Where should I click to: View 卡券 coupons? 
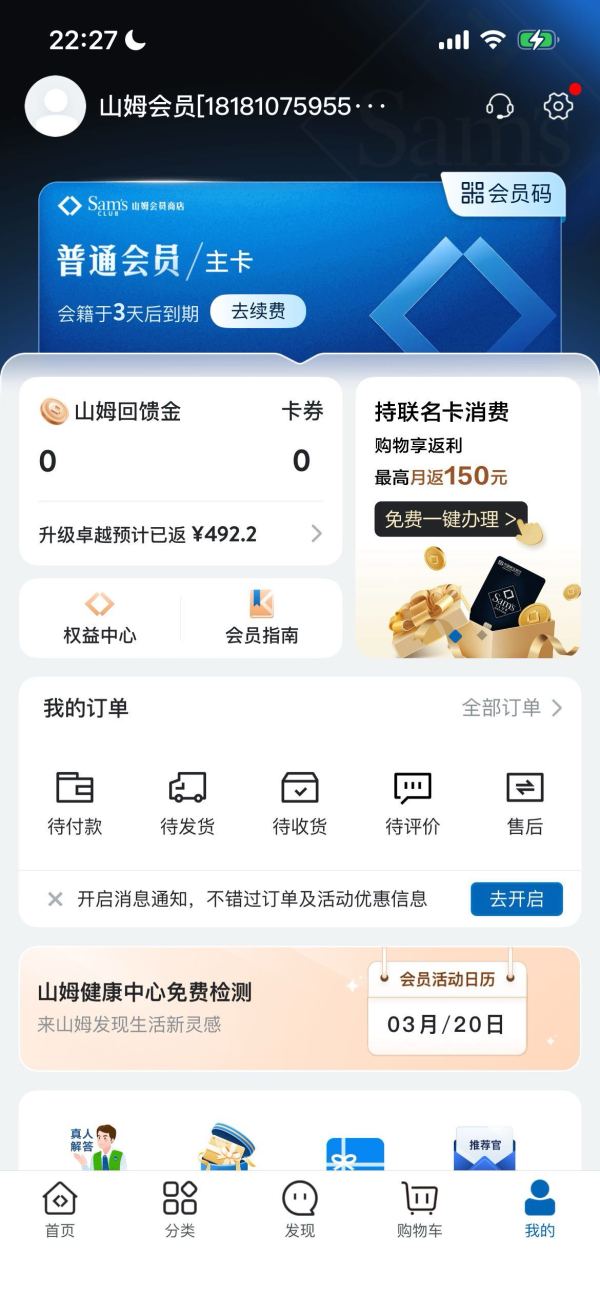[301, 411]
